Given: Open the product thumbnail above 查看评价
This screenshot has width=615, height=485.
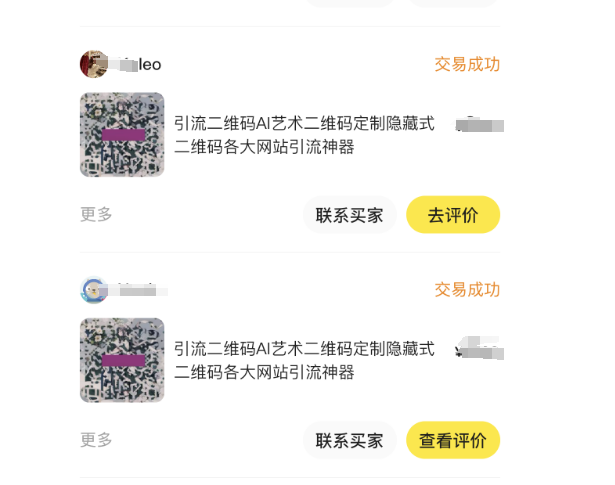Looking at the screenshot, I should pos(122,360).
